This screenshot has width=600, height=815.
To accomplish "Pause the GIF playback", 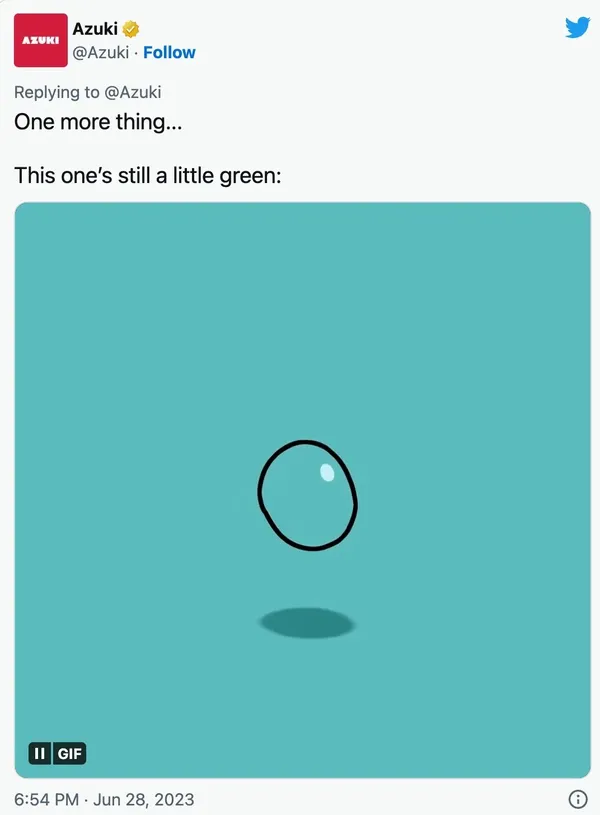I will tap(40, 754).
